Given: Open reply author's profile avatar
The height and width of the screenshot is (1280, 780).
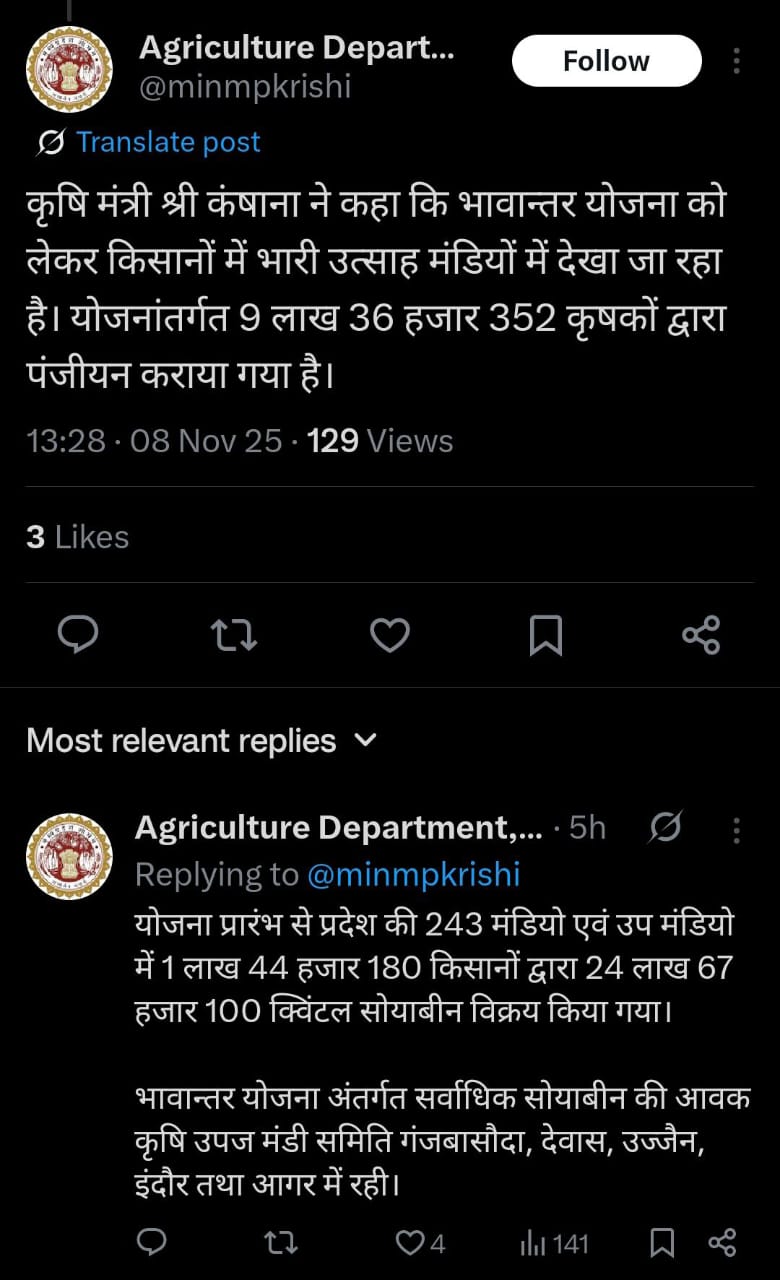Looking at the screenshot, I should click(x=68, y=855).
